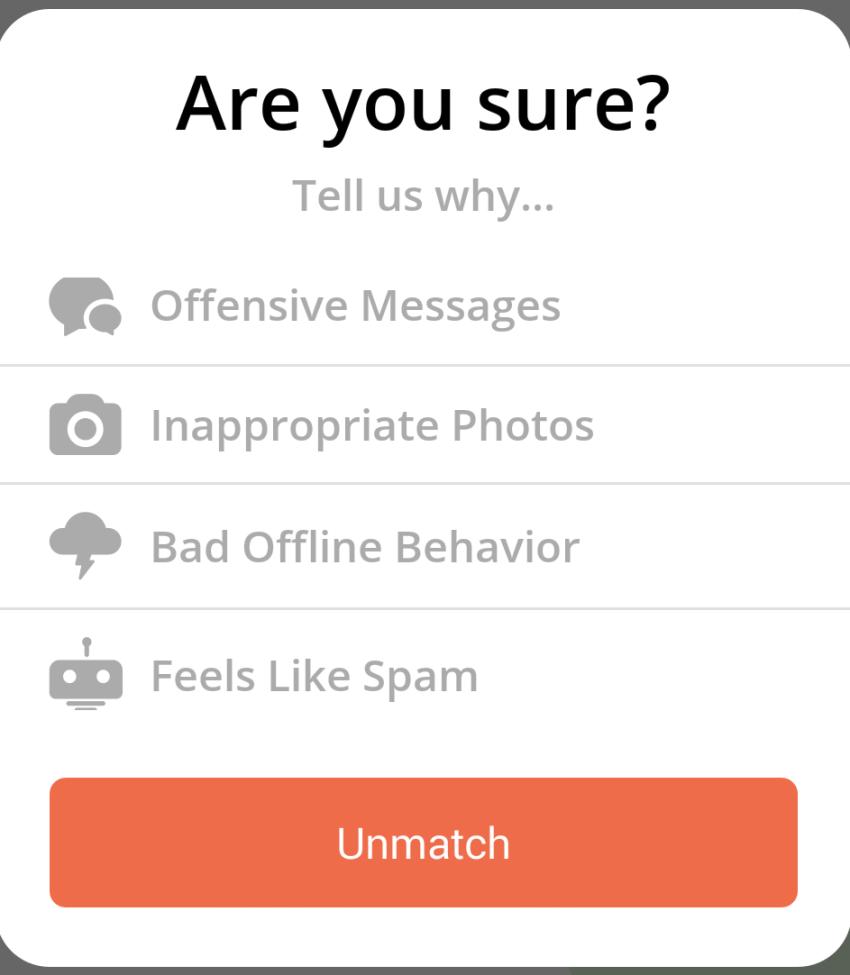Choose the Inappropriate Photos reason
850x975 pixels.
coord(371,426)
